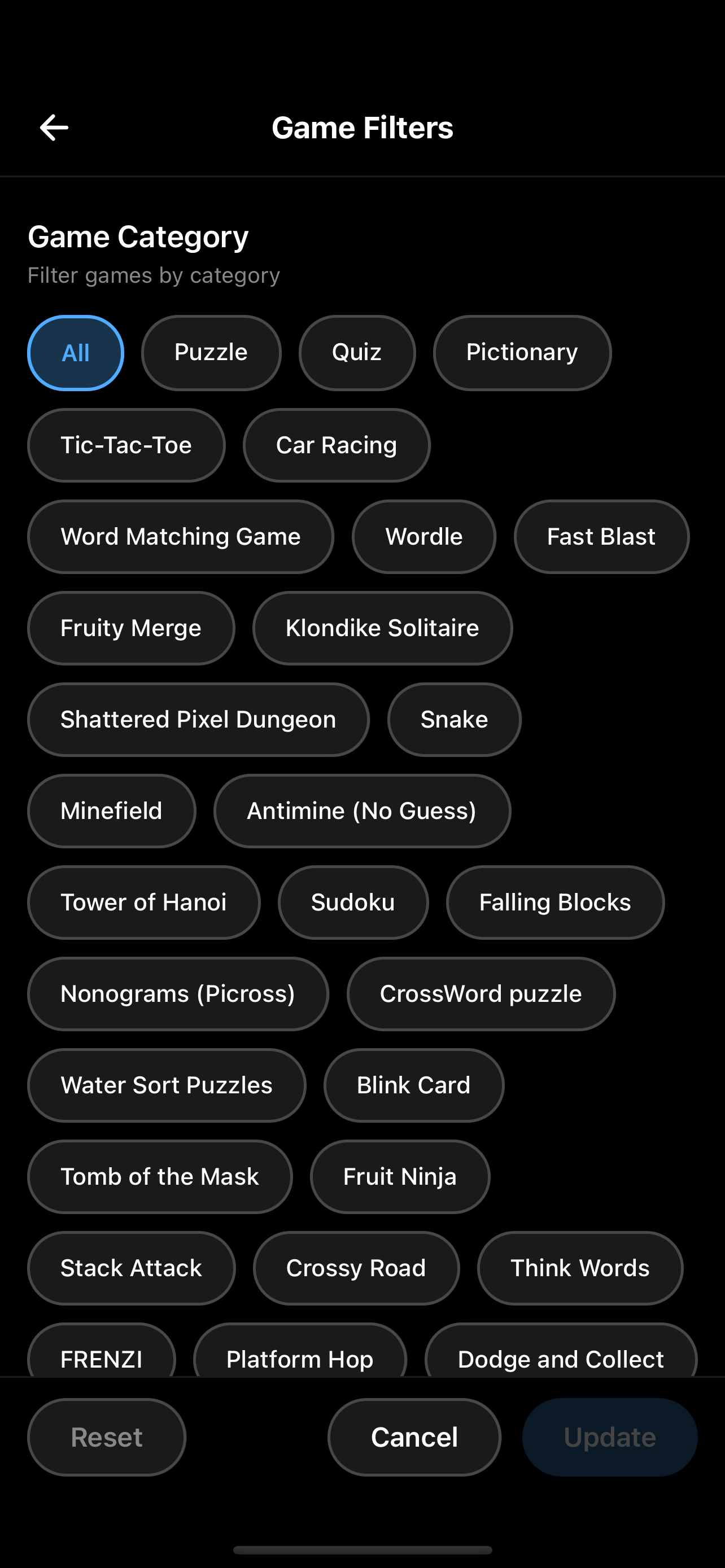
Task: Toggle the Sudoku category filter
Action: pyautogui.click(x=353, y=901)
